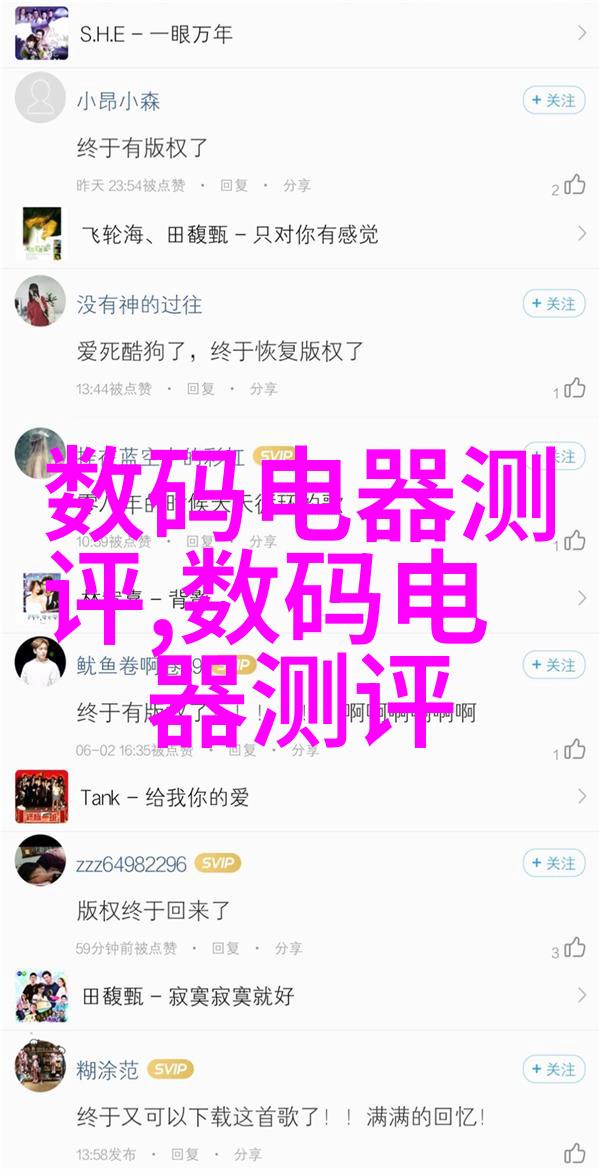Image resolution: width=600 pixels, height=1170 pixels.
Task: Open the song 田馥甄 - 寂寞寂寞就好
Action: 300,996
